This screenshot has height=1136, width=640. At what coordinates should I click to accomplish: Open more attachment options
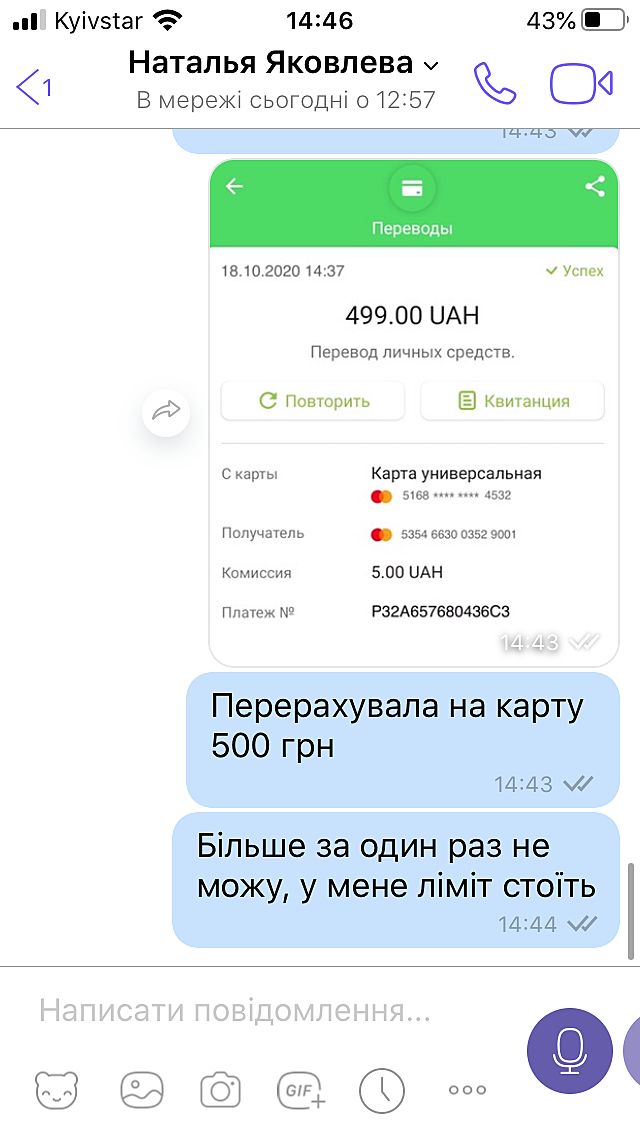tap(467, 1089)
